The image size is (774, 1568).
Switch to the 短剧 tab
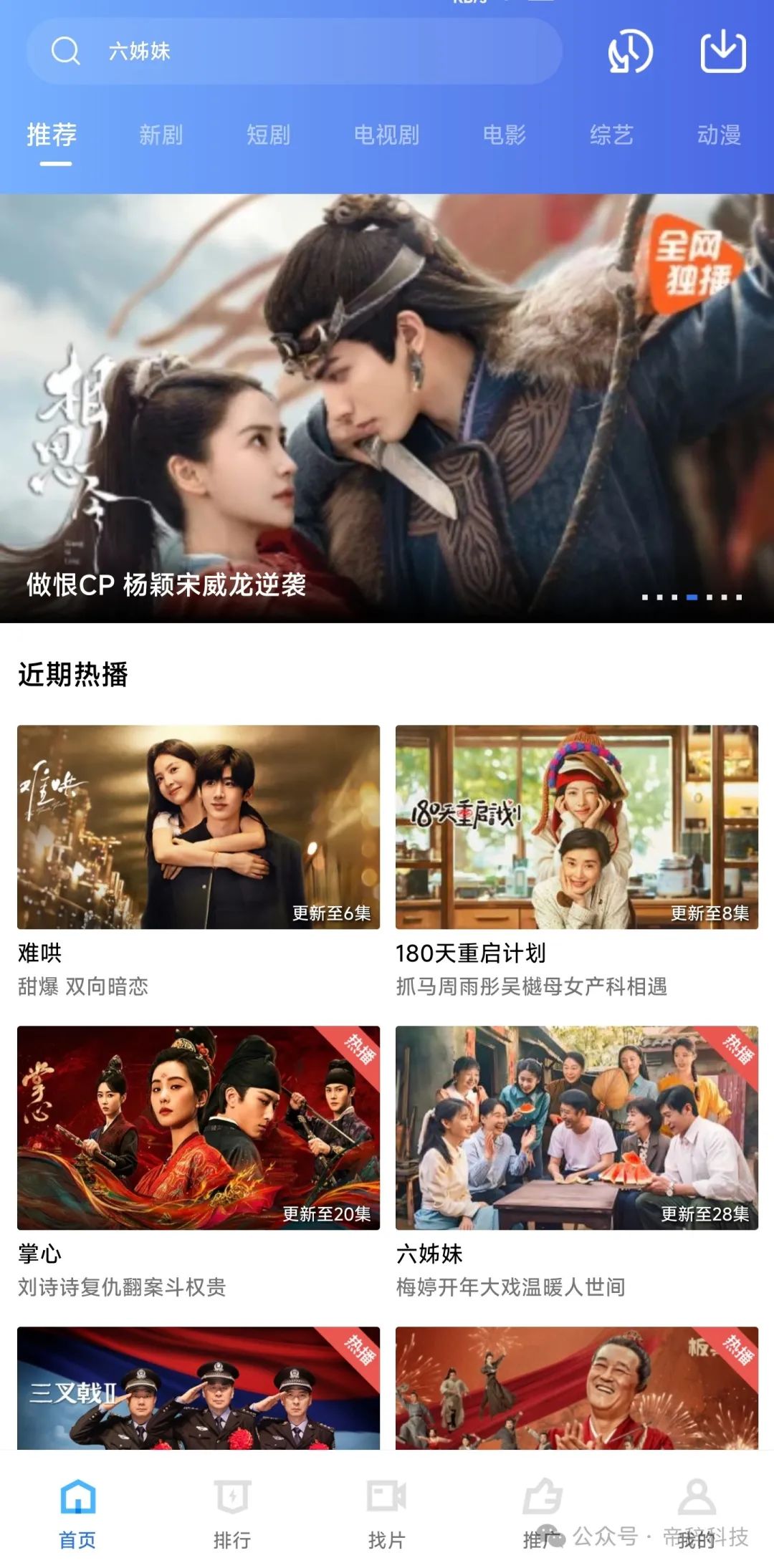coord(269,135)
